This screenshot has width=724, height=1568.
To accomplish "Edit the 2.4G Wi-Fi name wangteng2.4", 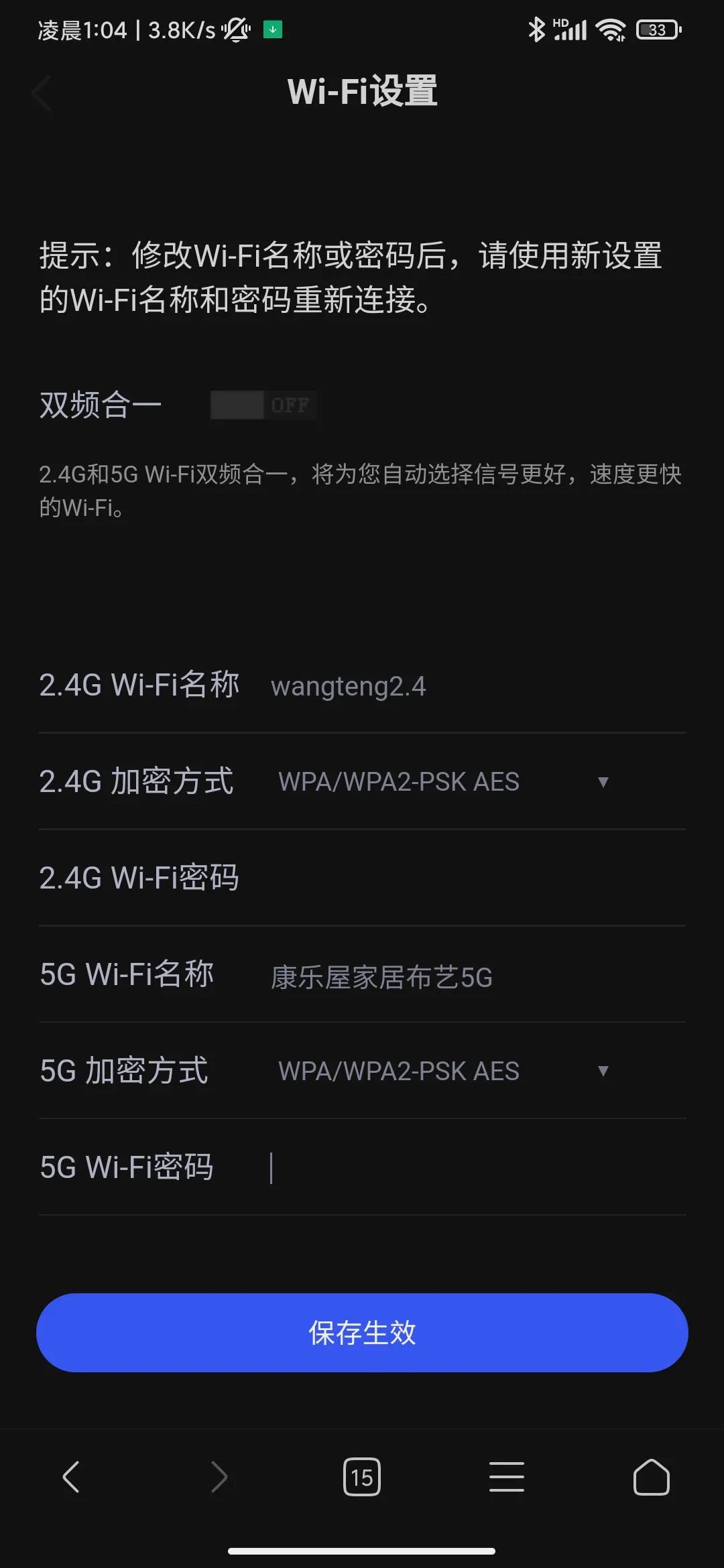I will point(349,686).
